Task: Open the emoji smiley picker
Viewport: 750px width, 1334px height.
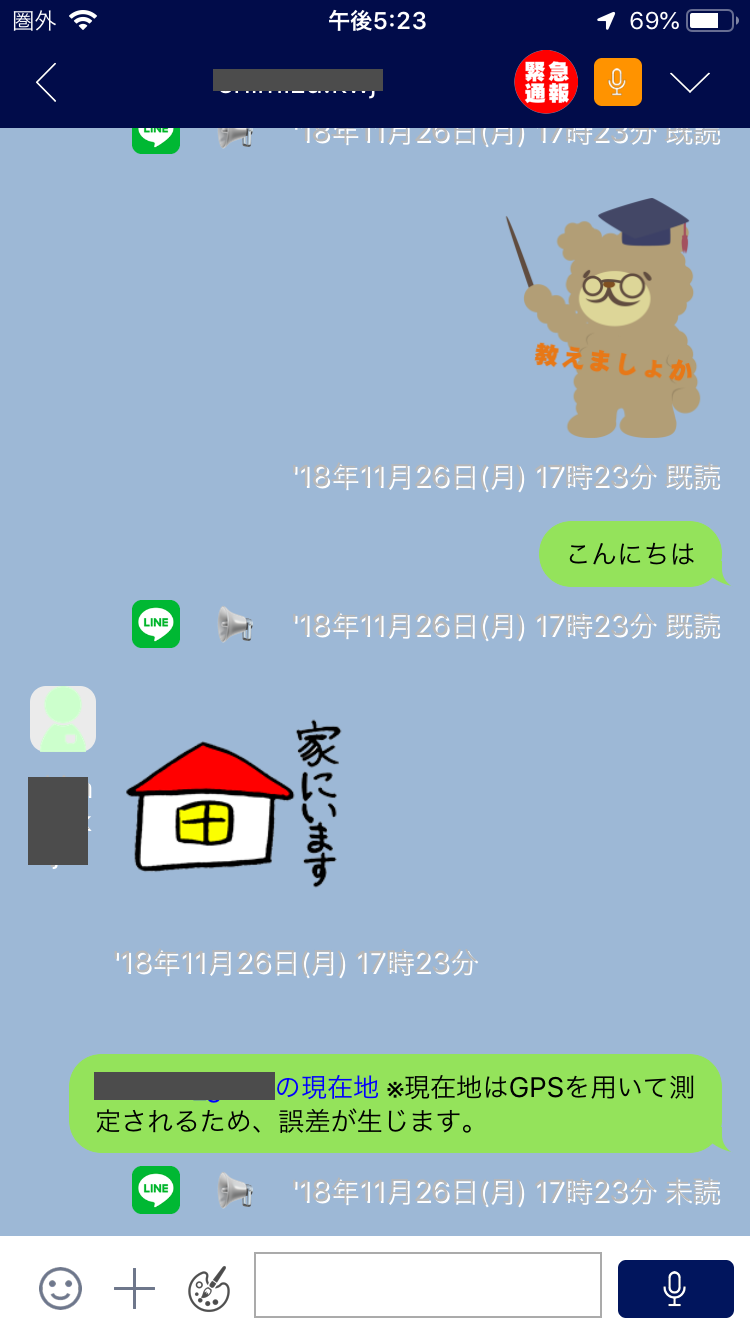Action: pyautogui.click(x=60, y=1288)
